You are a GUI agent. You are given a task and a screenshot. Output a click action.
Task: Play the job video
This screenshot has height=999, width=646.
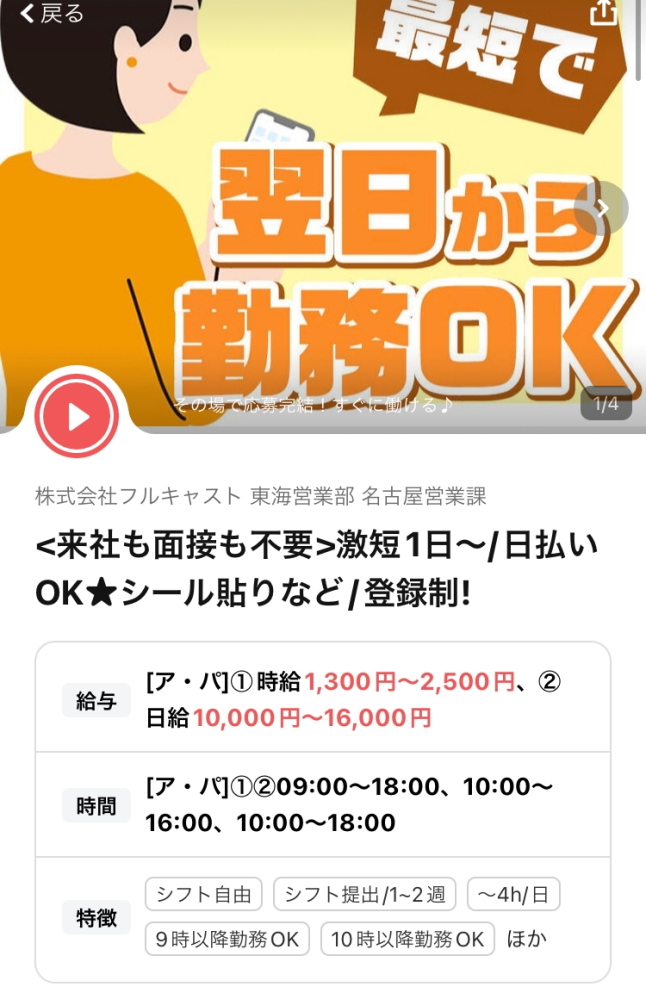[77, 416]
